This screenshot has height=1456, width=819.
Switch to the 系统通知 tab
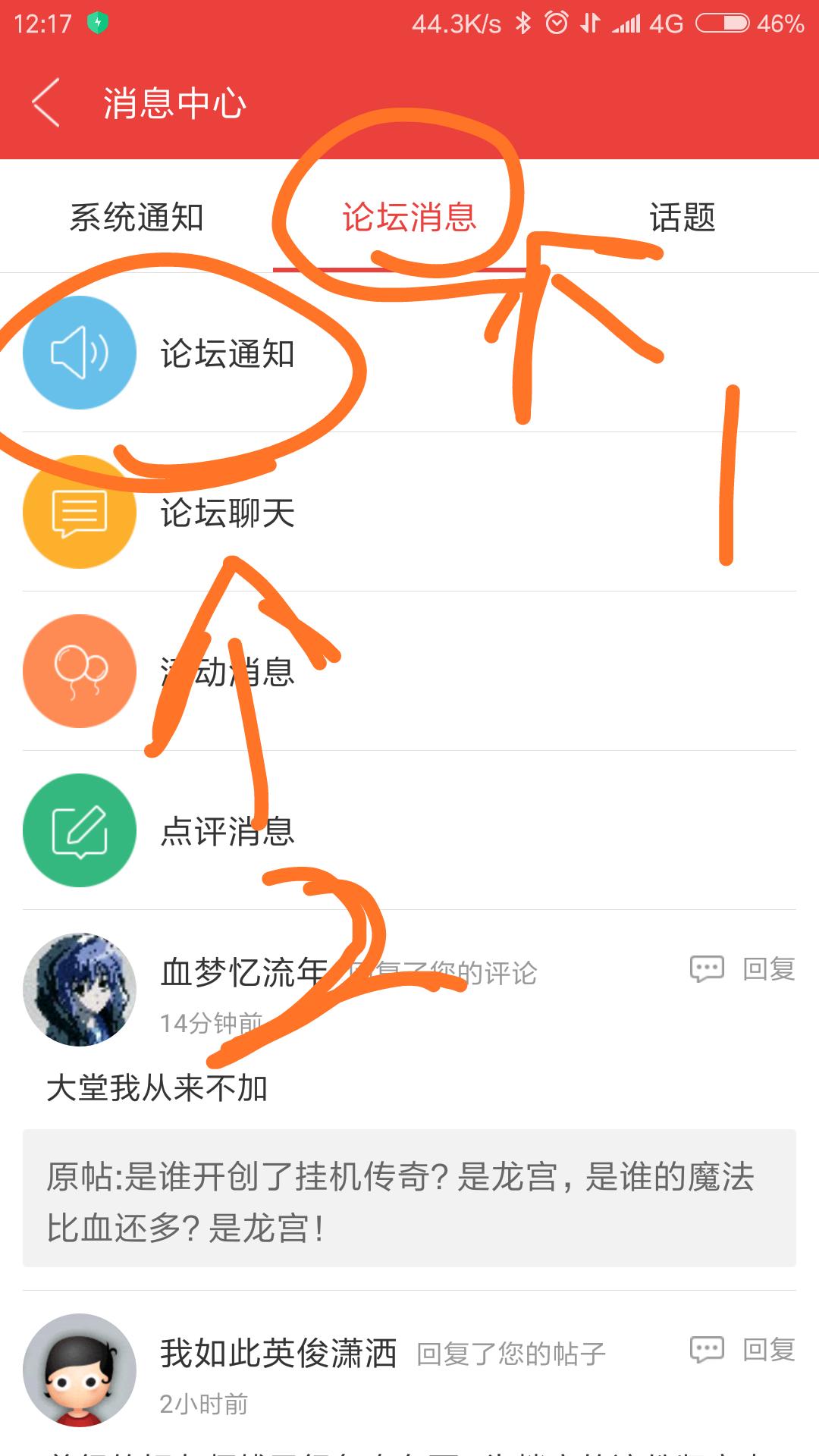point(136,218)
